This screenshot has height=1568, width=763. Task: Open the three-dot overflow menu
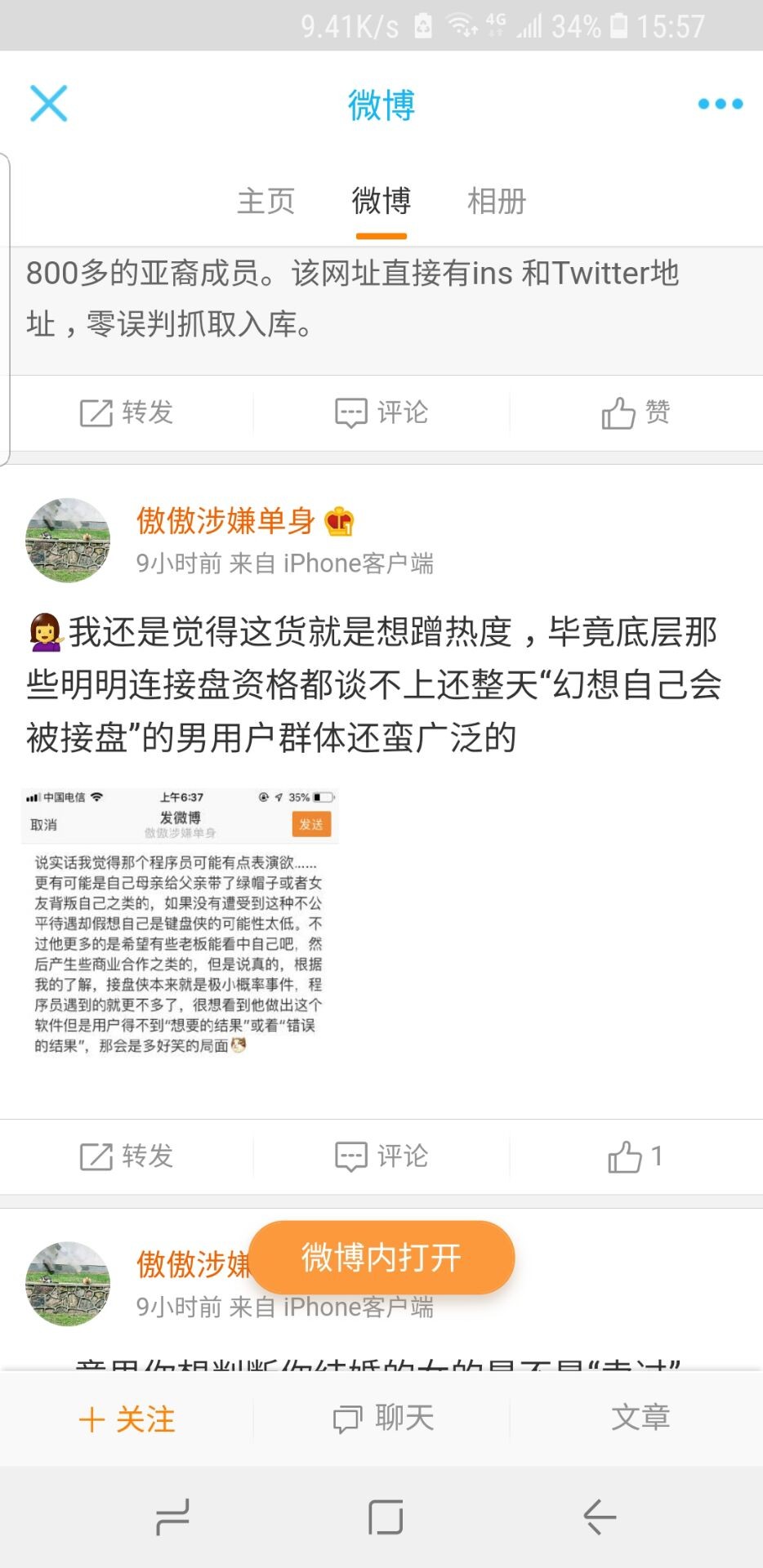click(x=720, y=104)
